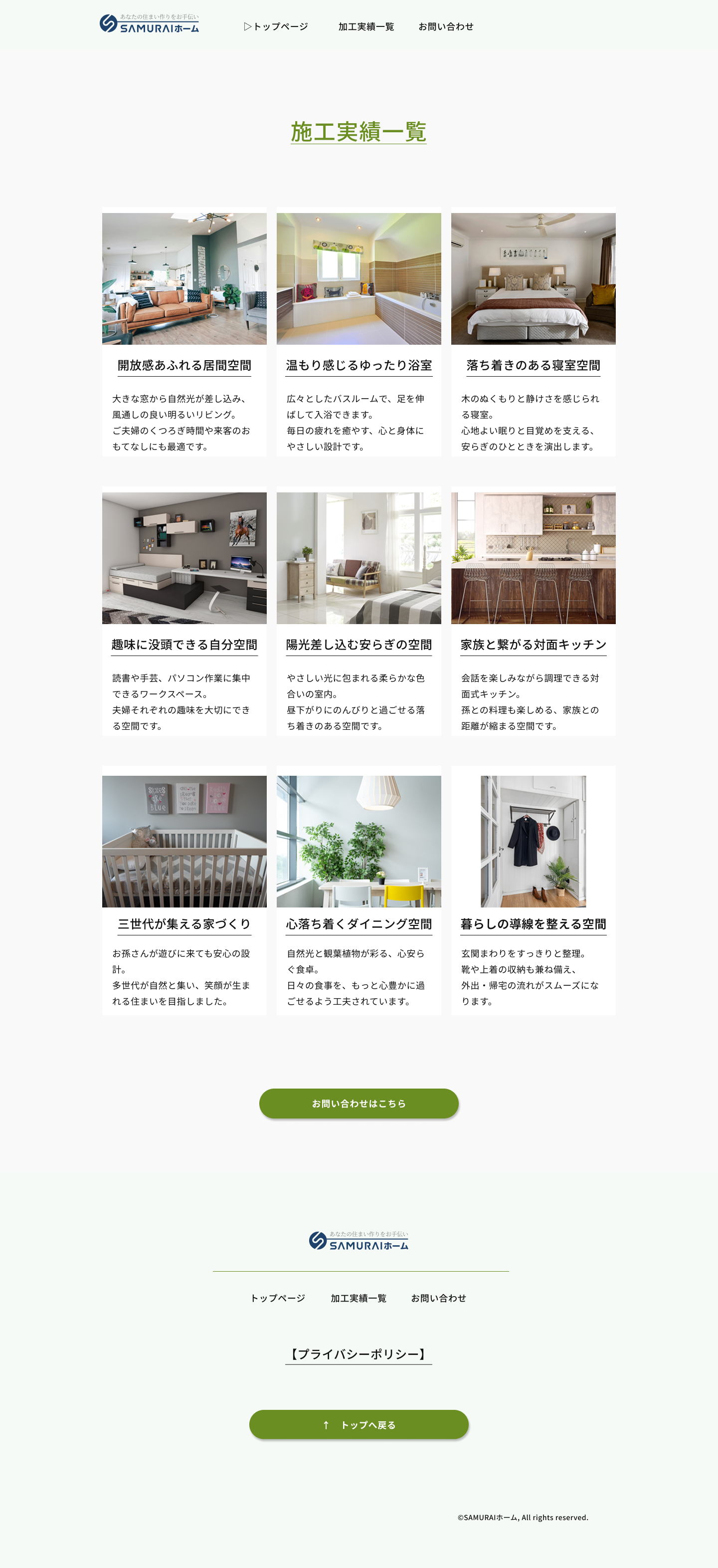Open the プライバシーポリシー link
This screenshot has height=1568, width=718.
pyautogui.click(x=359, y=1354)
